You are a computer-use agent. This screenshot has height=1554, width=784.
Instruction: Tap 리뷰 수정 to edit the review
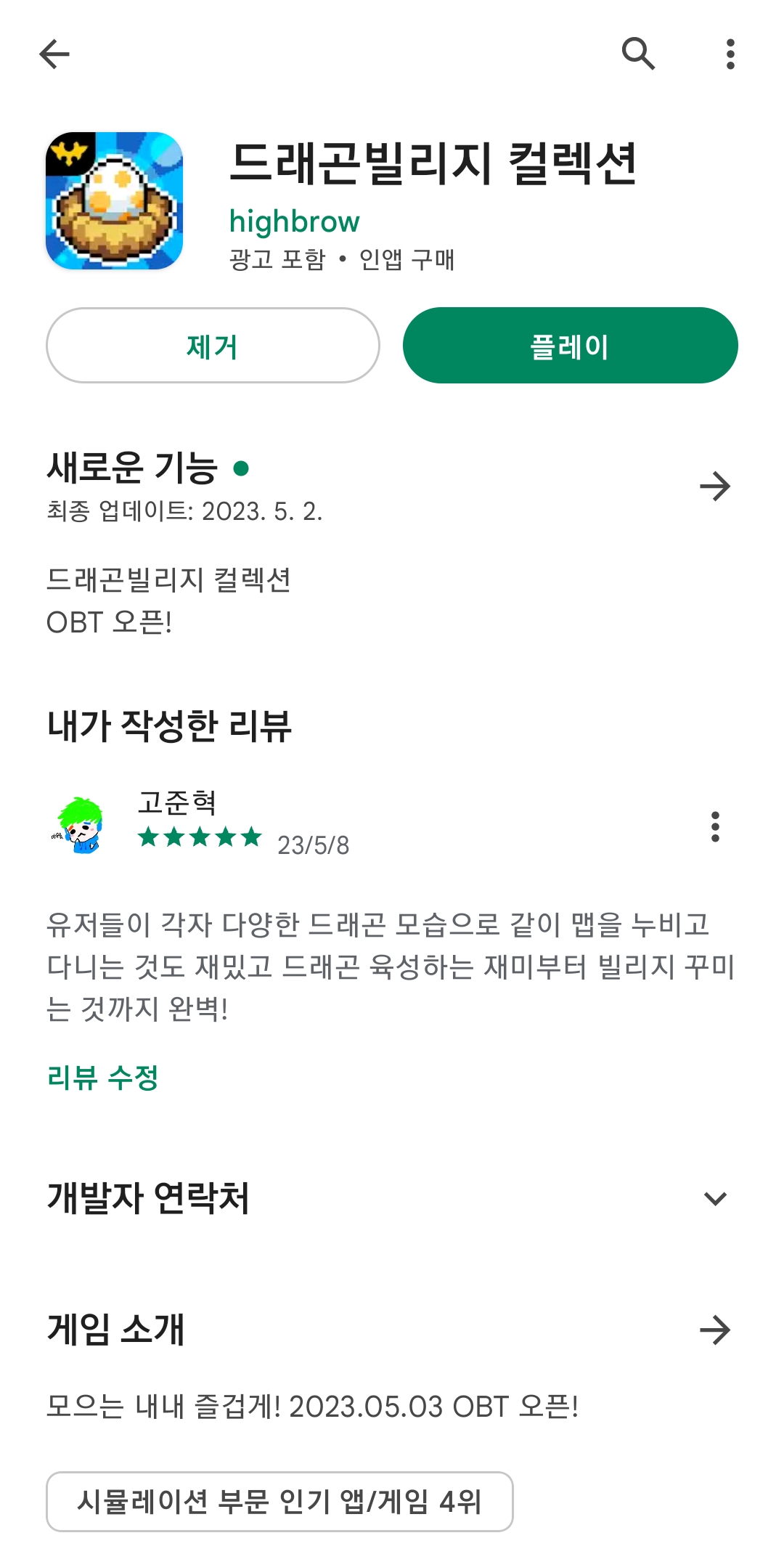[102, 1077]
